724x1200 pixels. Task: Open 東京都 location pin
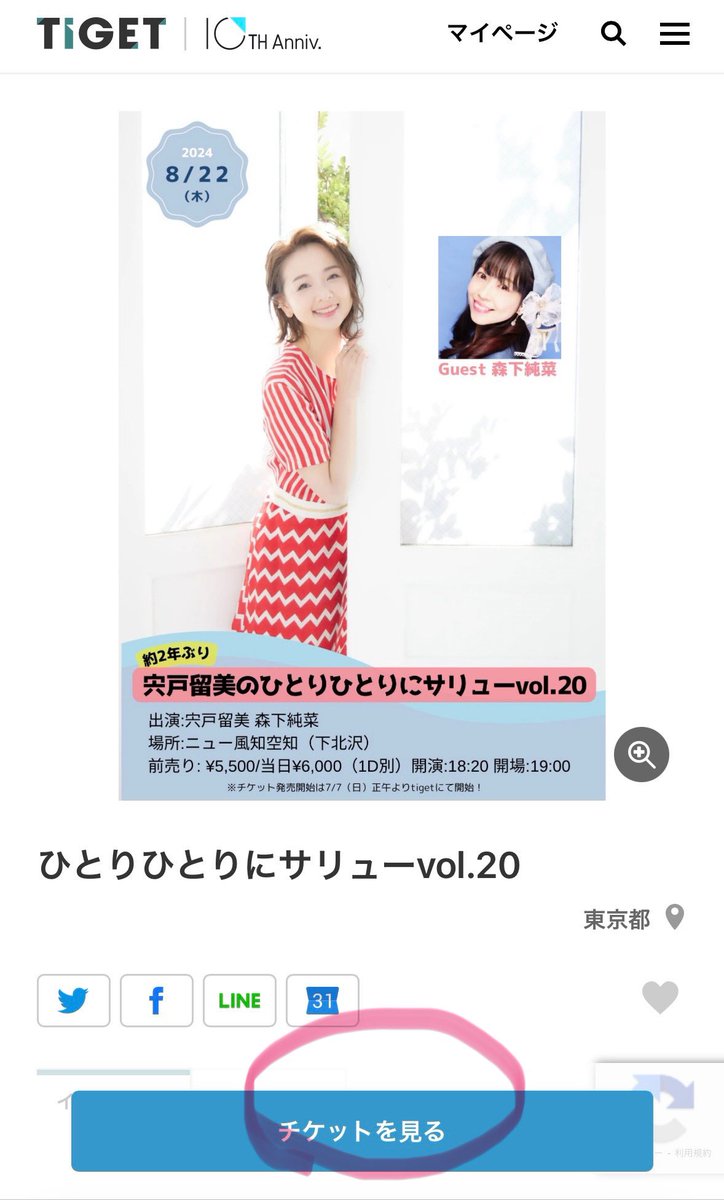point(675,917)
